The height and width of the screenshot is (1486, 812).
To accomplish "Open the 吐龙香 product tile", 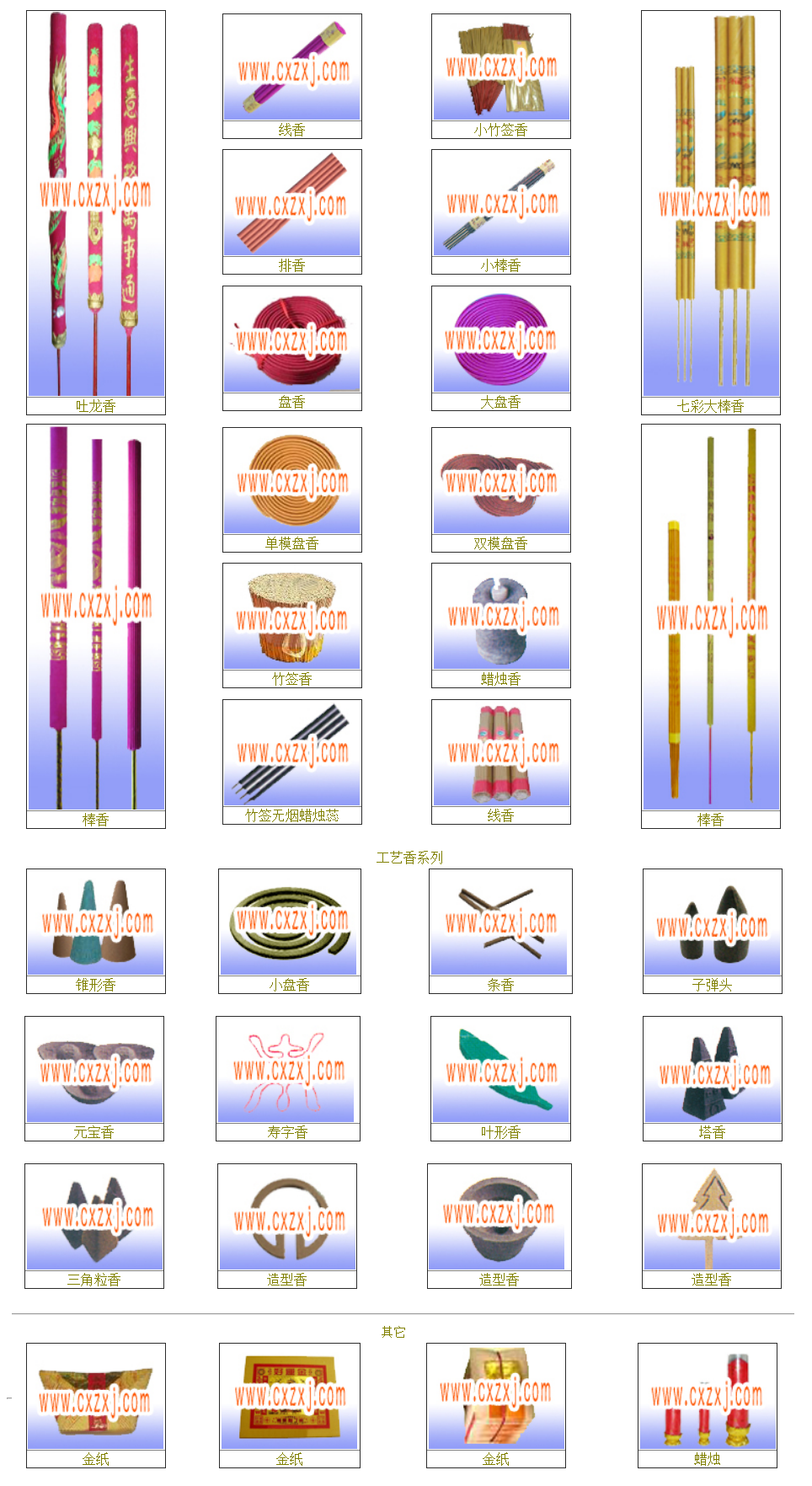I will click(96, 204).
